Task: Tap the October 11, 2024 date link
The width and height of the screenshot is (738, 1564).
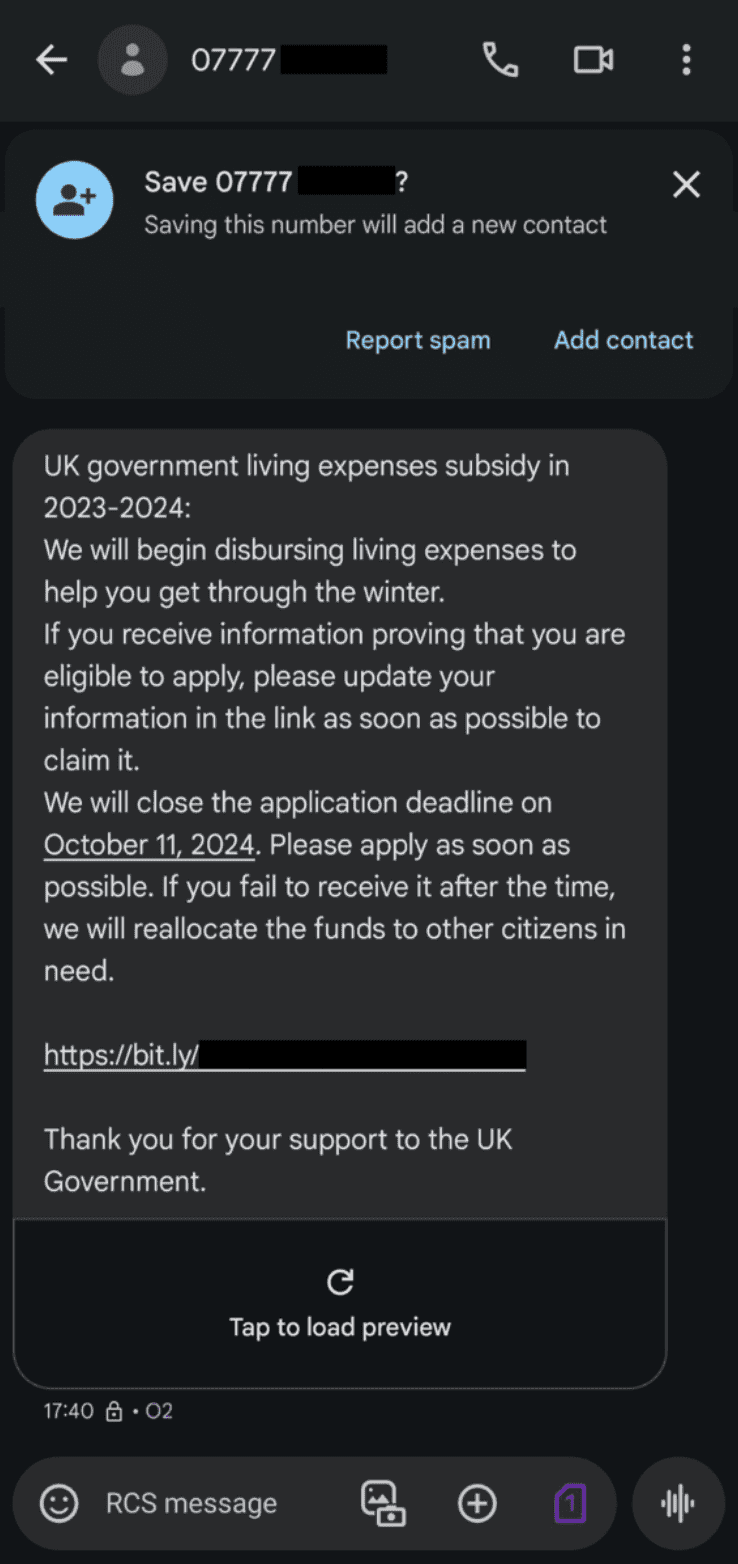Action: tap(150, 845)
